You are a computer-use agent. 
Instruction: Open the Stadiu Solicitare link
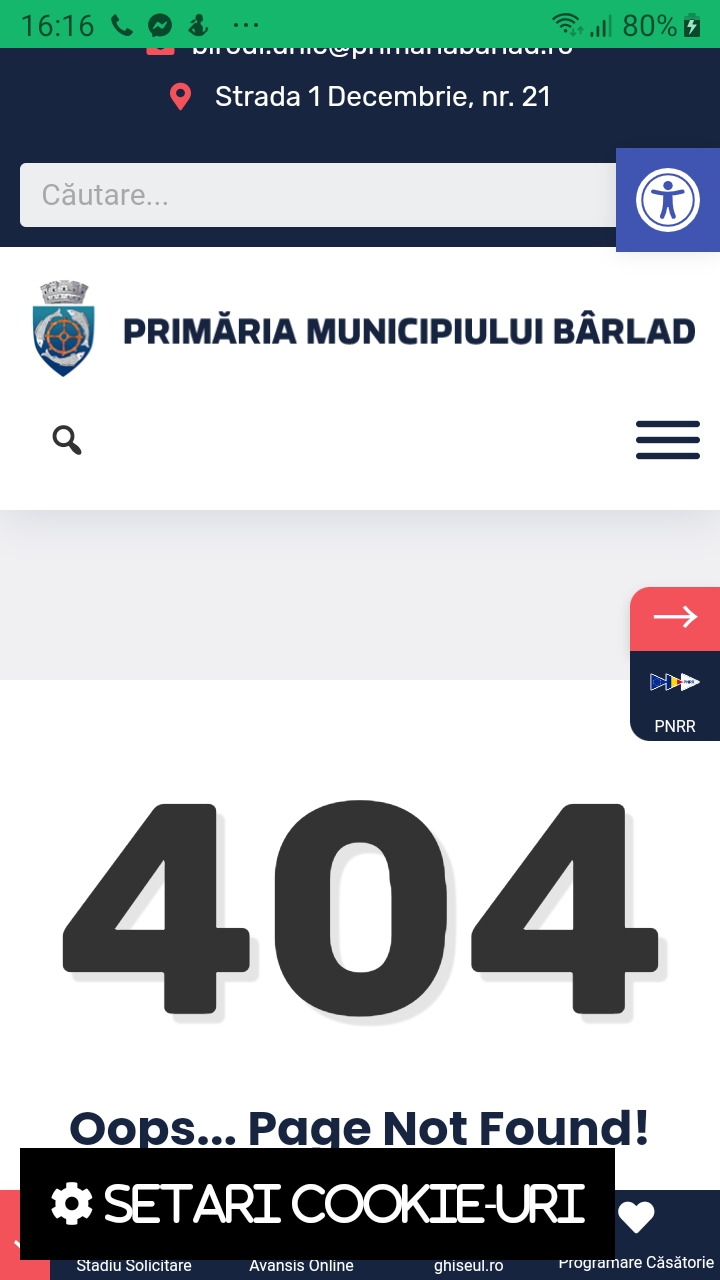point(134,1265)
